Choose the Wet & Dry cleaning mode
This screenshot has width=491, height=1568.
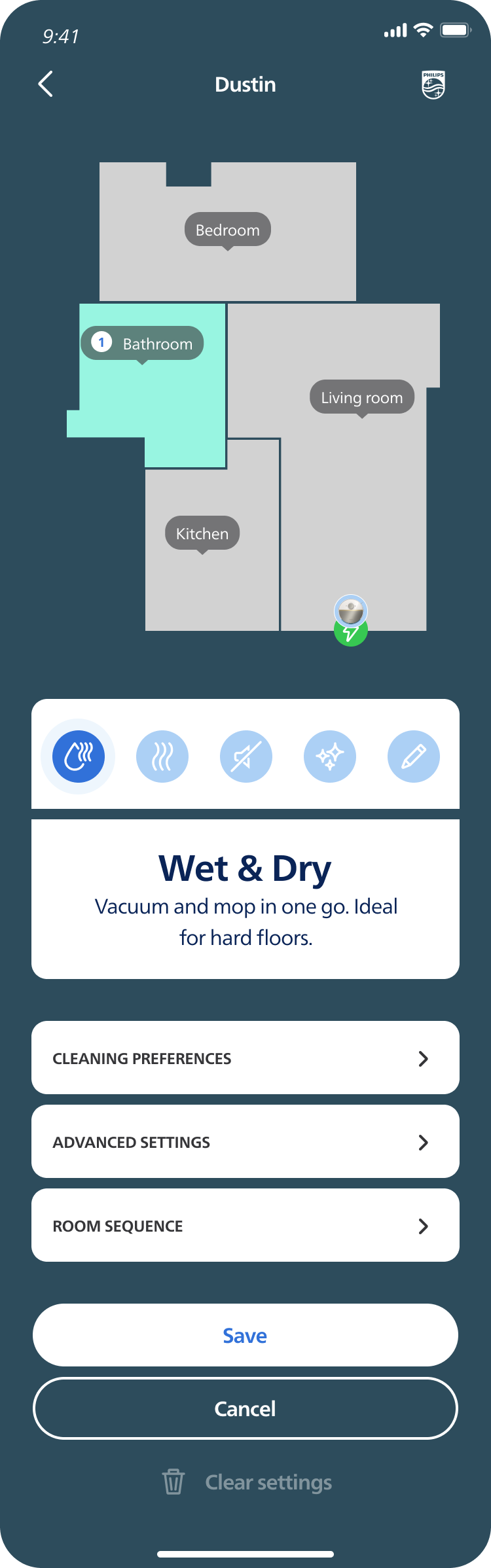point(79,757)
